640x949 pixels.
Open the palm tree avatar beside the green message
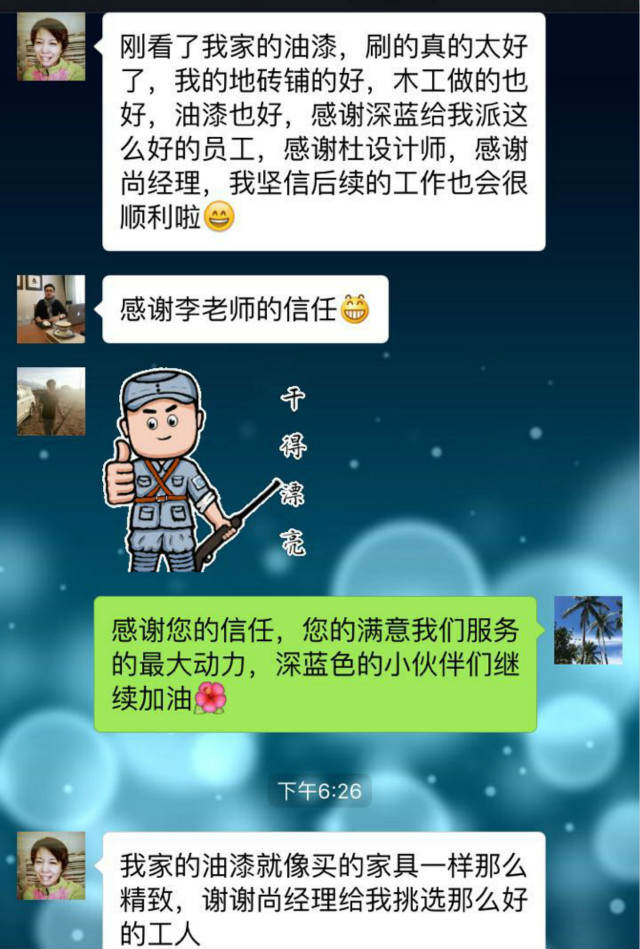(588, 630)
